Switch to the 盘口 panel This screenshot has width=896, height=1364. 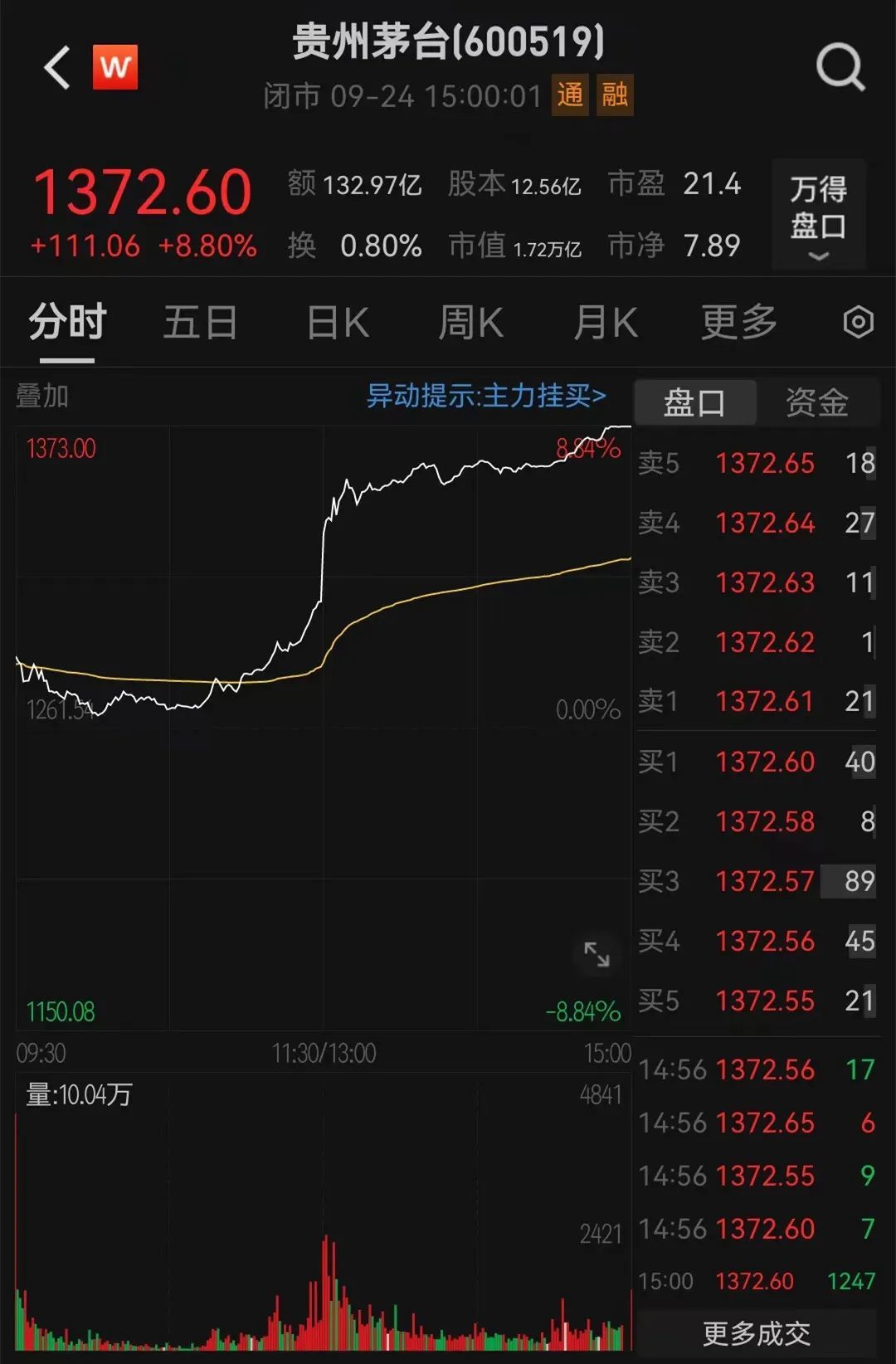pyautogui.click(x=694, y=403)
